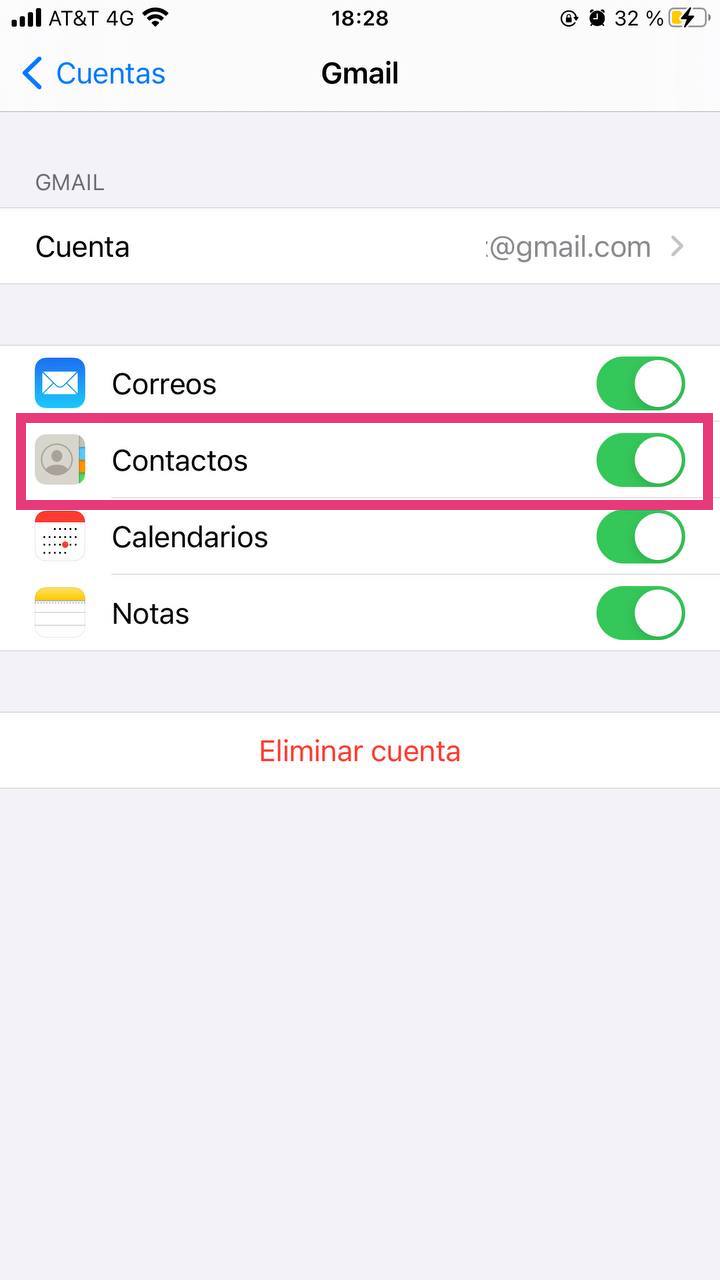The width and height of the screenshot is (720, 1280).
Task: Return to Cuentas screen
Action: [90, 72]
